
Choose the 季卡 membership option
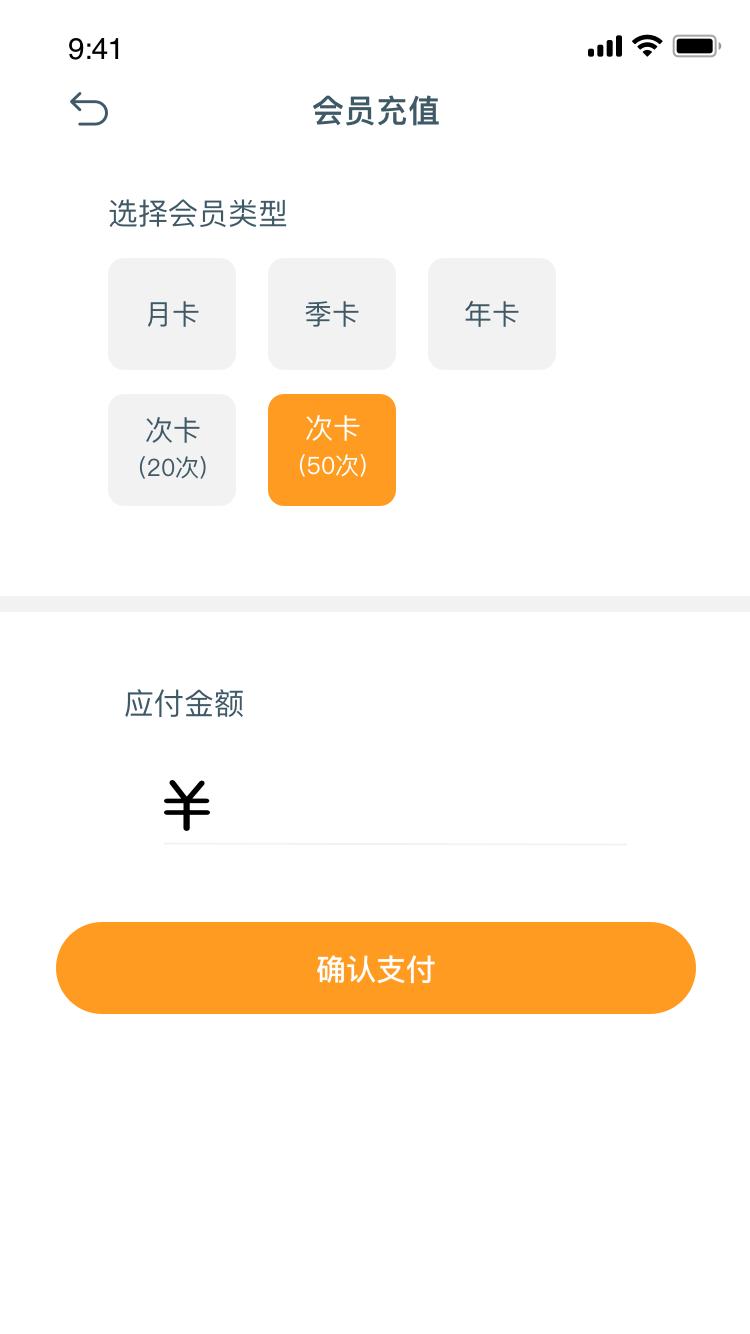pyautogui.click(x=332, y=314)
